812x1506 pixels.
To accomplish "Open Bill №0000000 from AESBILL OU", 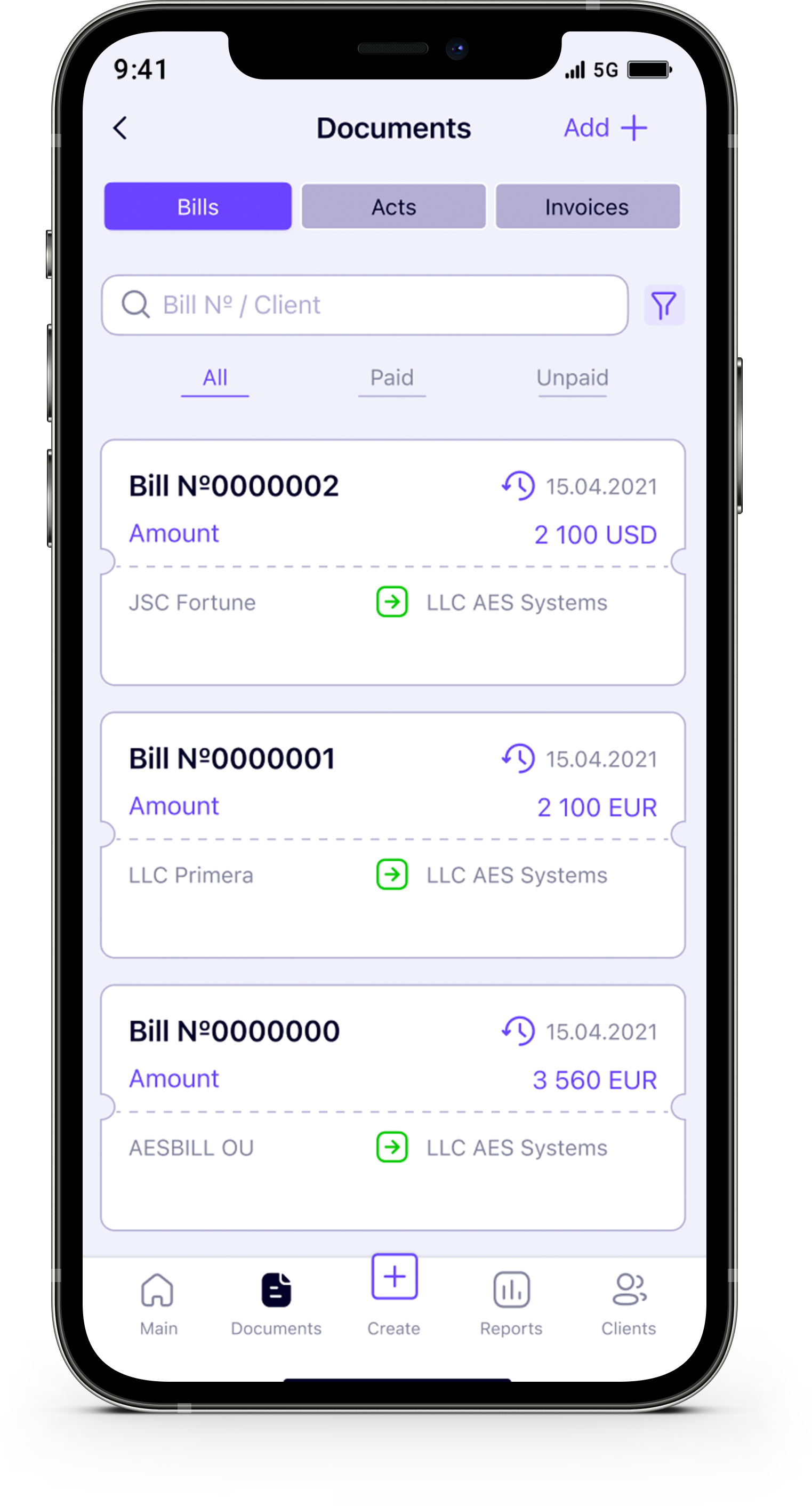I will (x=393, y=1108).
